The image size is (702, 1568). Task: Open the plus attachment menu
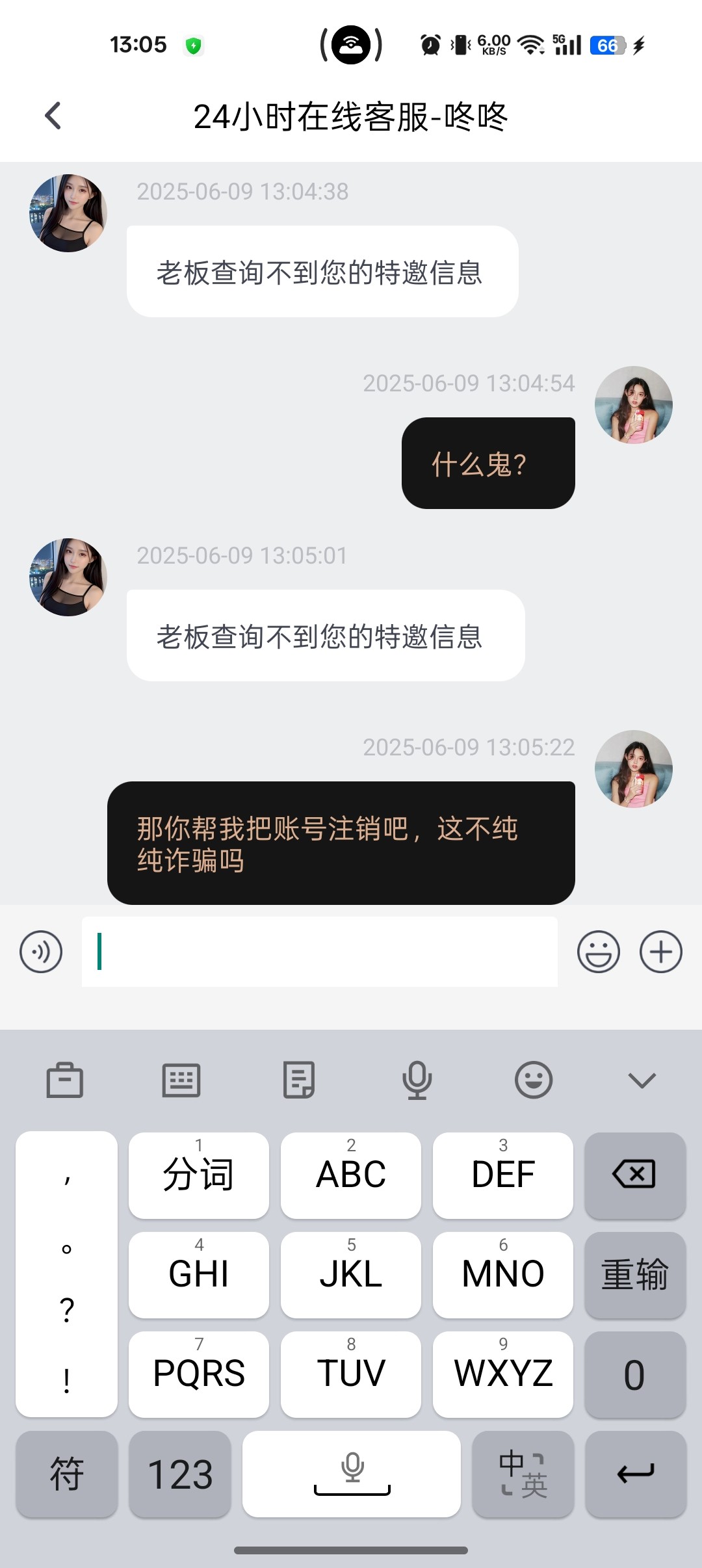660,952
